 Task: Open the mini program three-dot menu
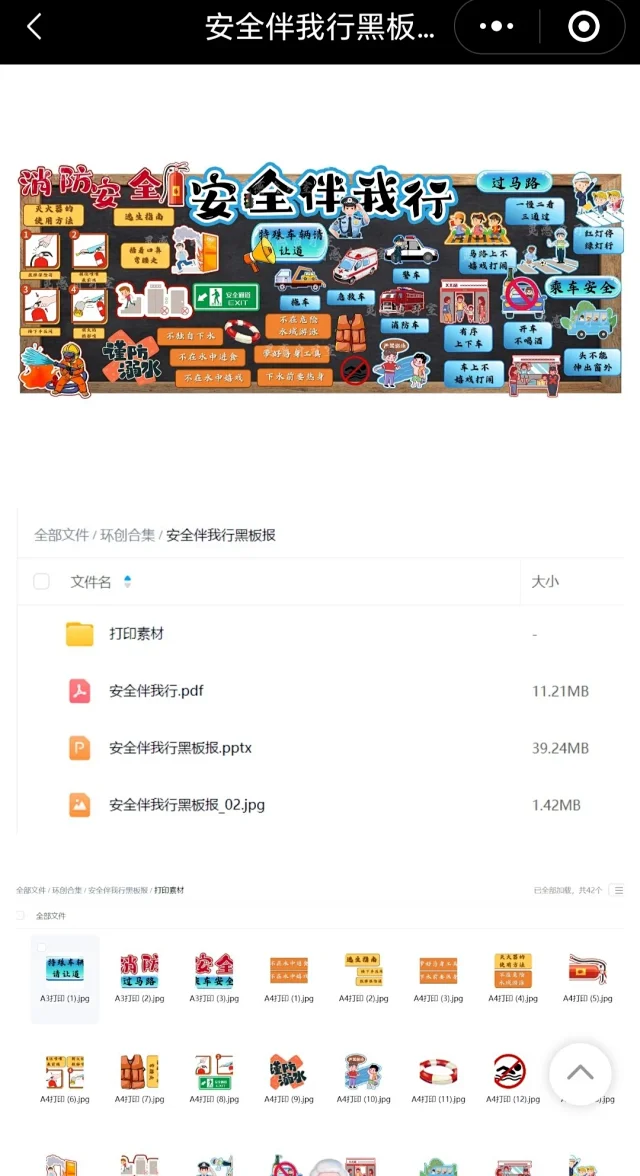tap(496, 27)
